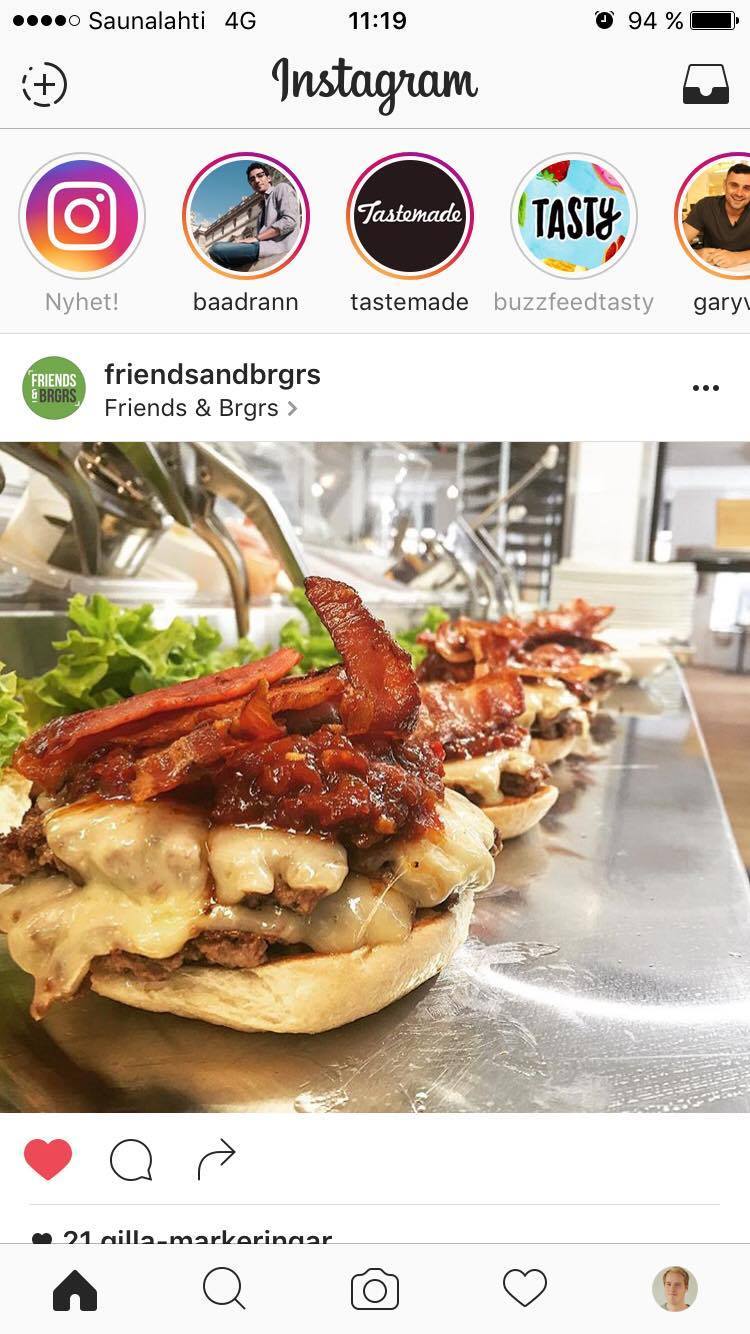Open your profile tab

(x=675, y=1289)
